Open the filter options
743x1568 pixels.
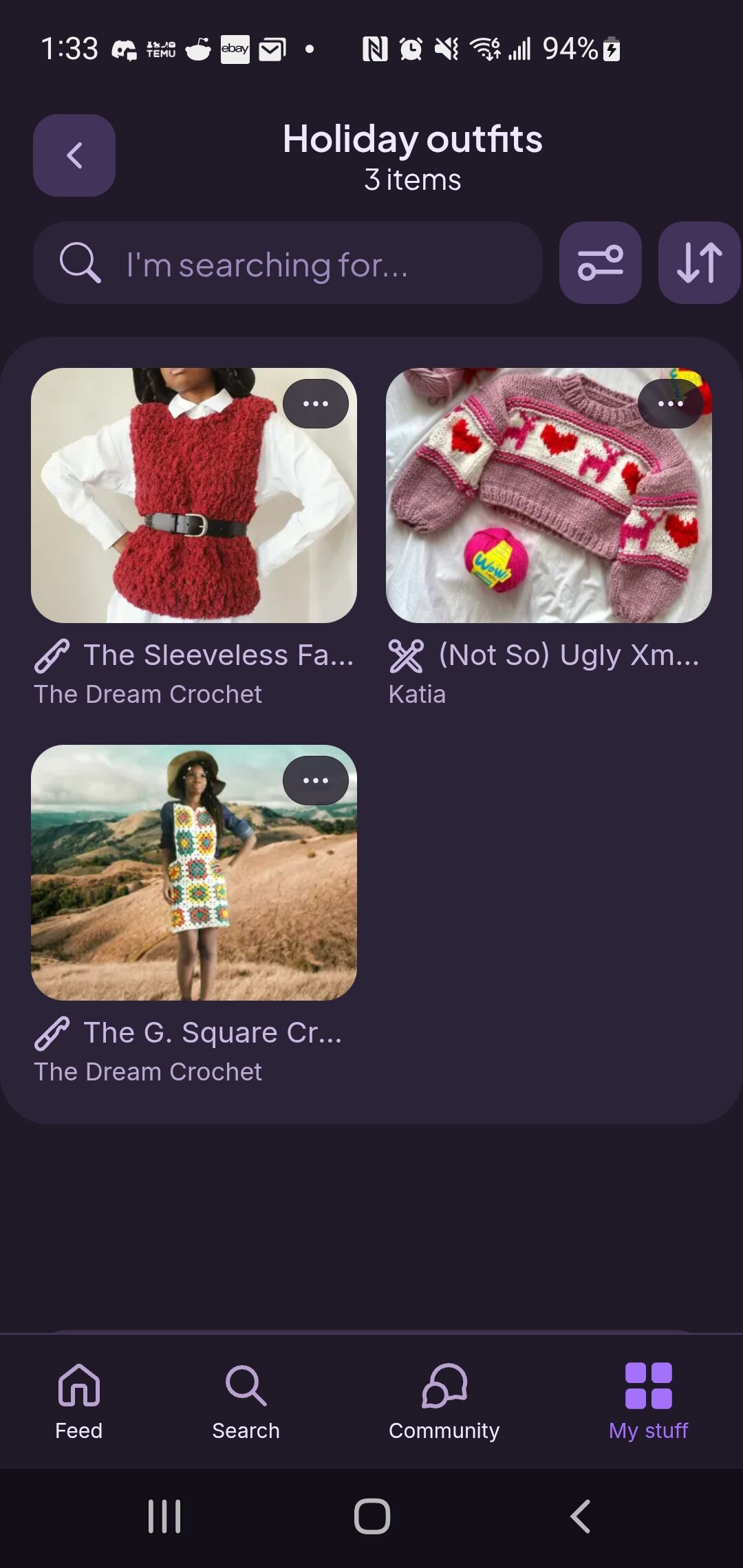pos(600,263)
